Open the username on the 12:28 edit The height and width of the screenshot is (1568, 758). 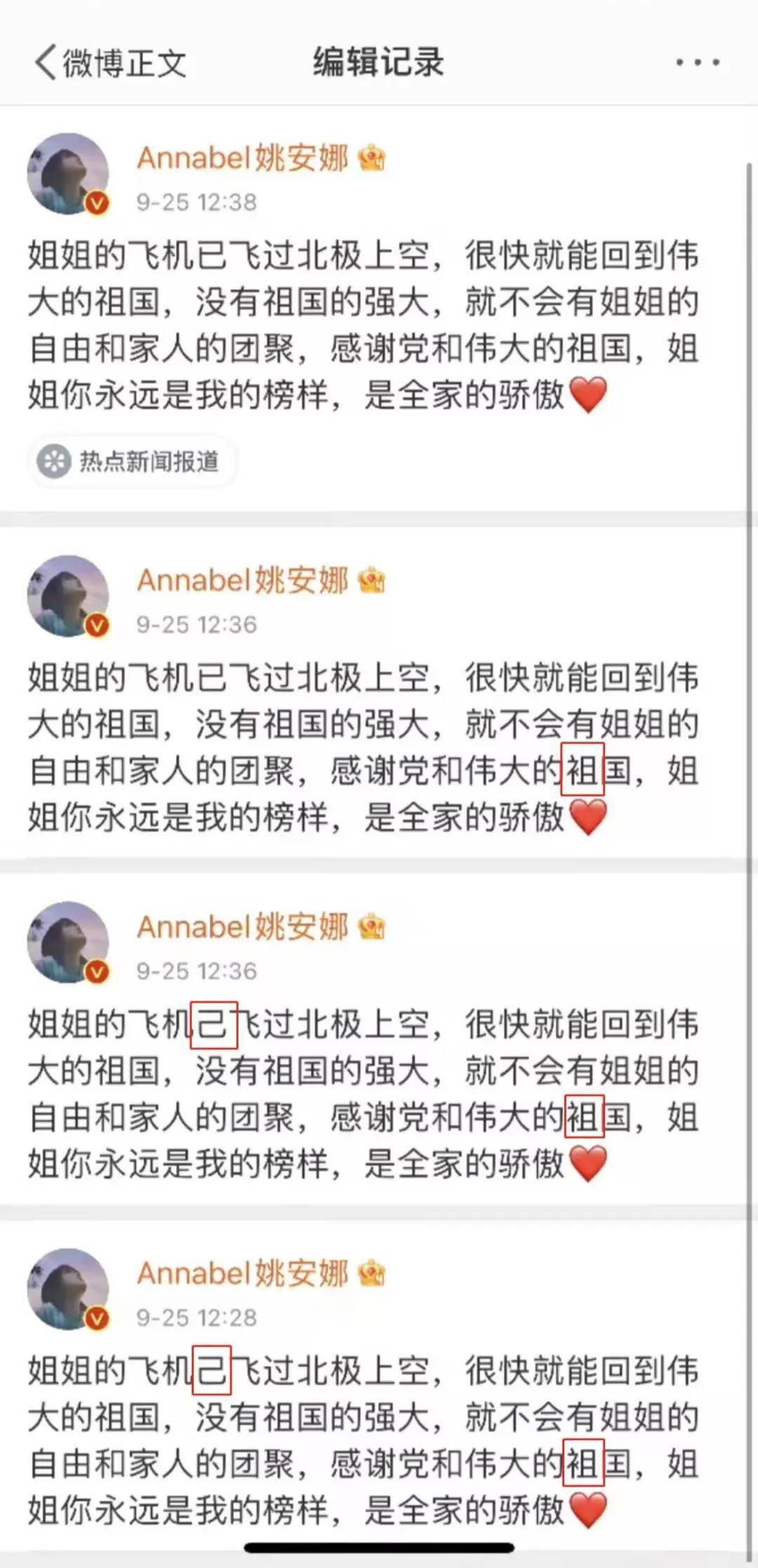tap(242, 1273)
